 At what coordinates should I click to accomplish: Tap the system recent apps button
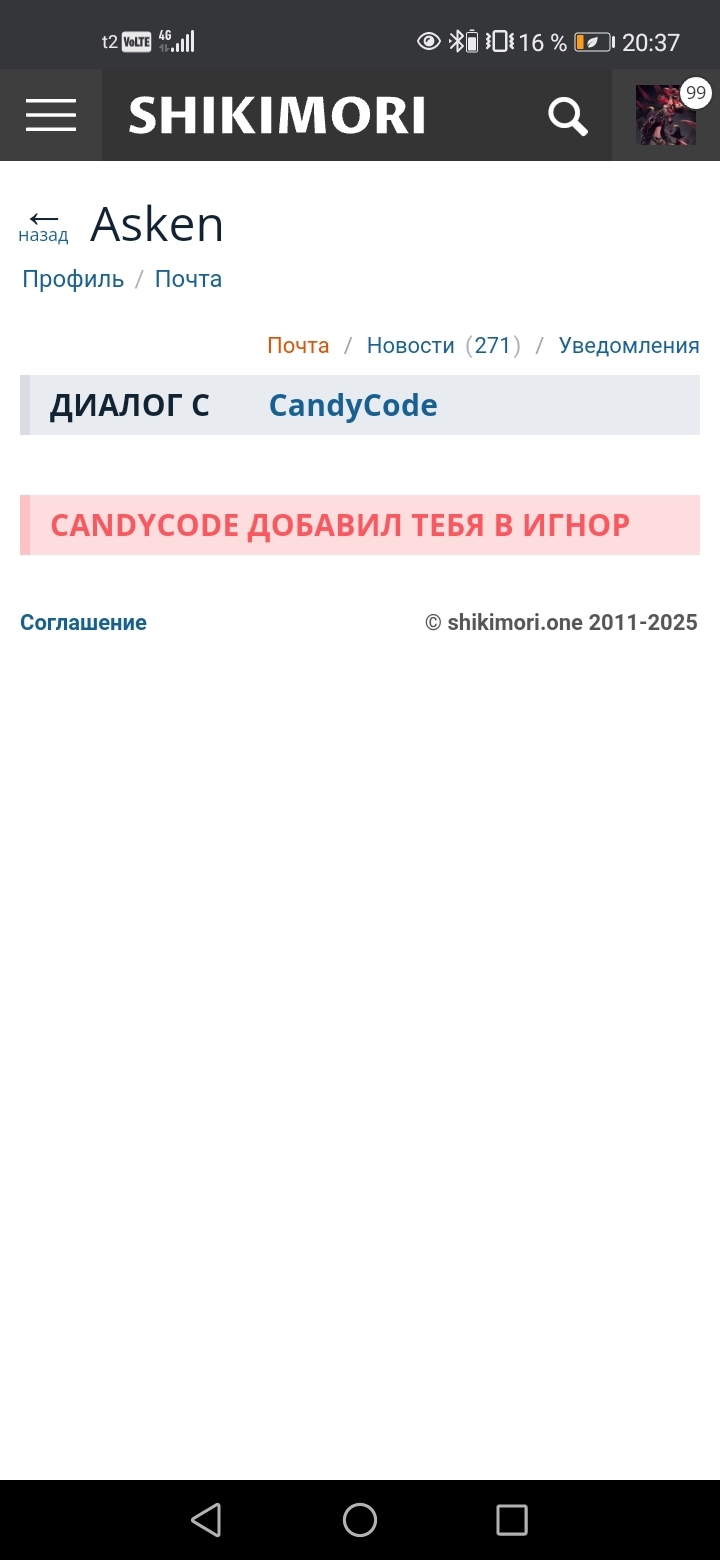[512, 1520]
